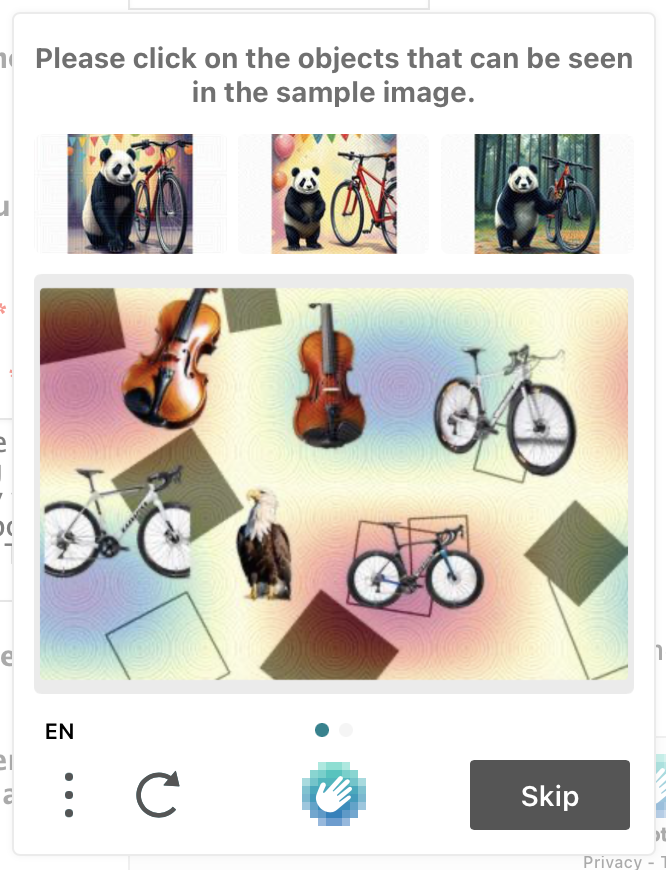Open the three-dot options menu
This screenshot has width=666, height=870.
[x=68, y=795]
